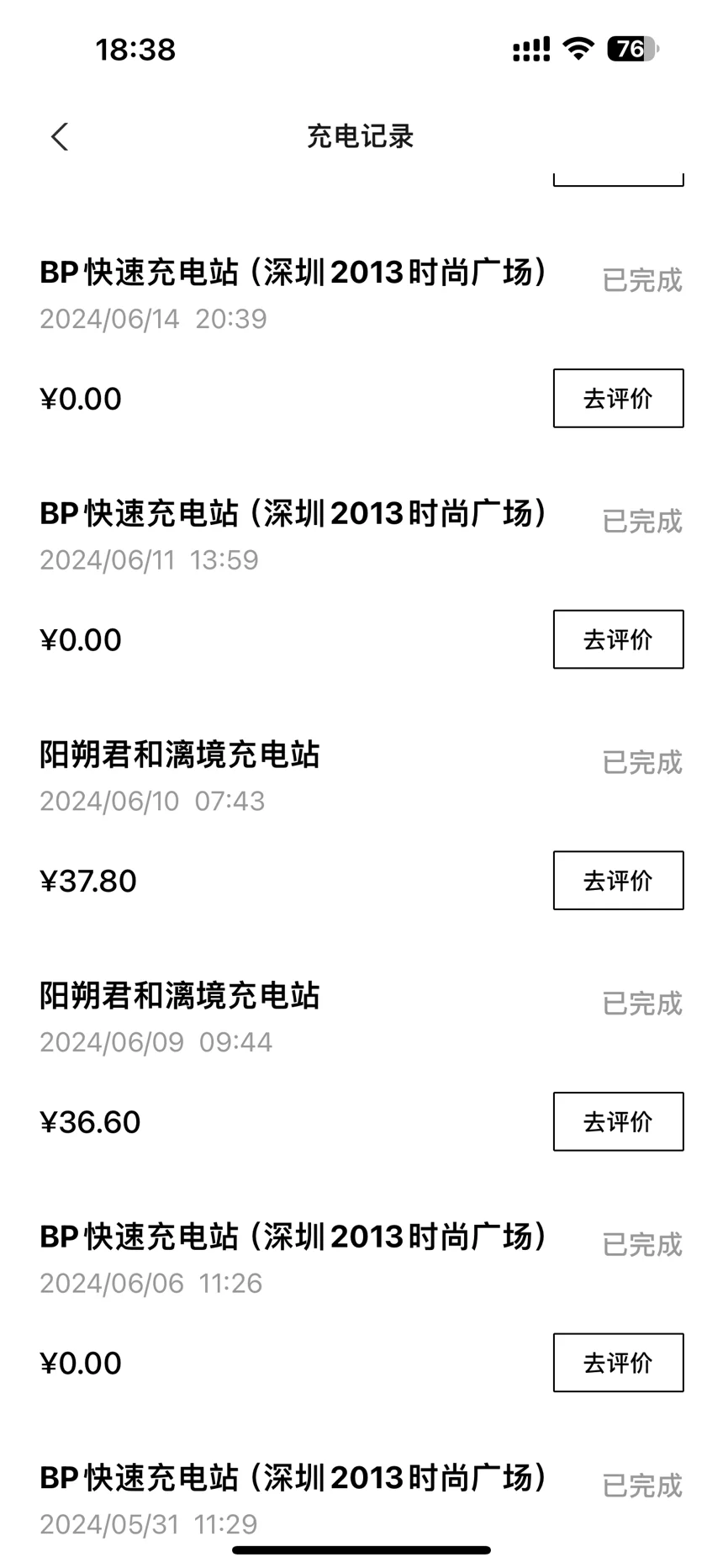Tap 去评价 for the 2024/06/06 11:26 record

[618, 1363]
